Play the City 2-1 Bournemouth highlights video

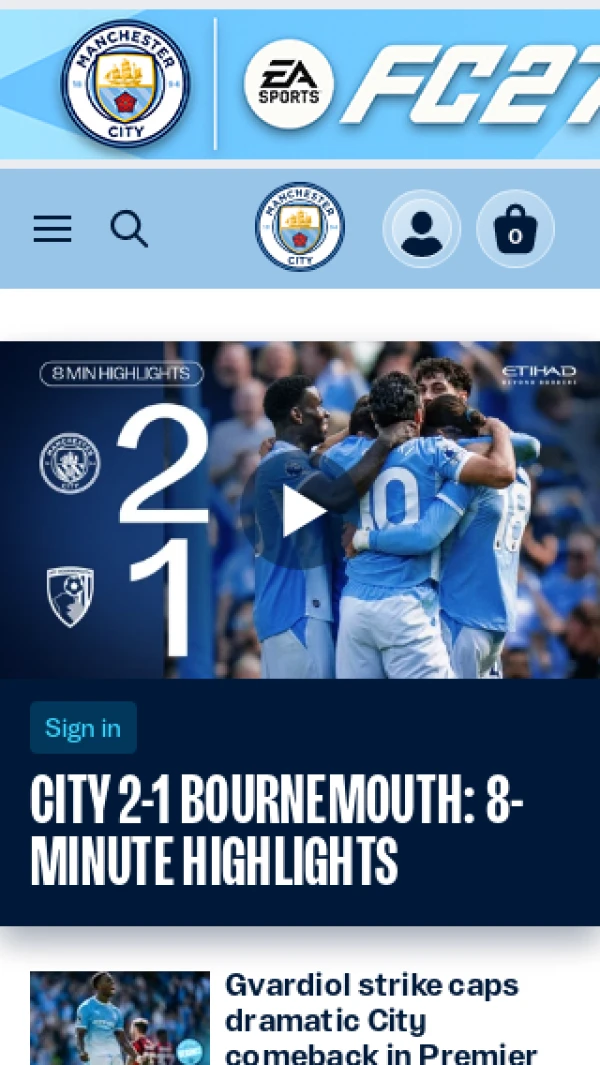(x=302, y=511)
